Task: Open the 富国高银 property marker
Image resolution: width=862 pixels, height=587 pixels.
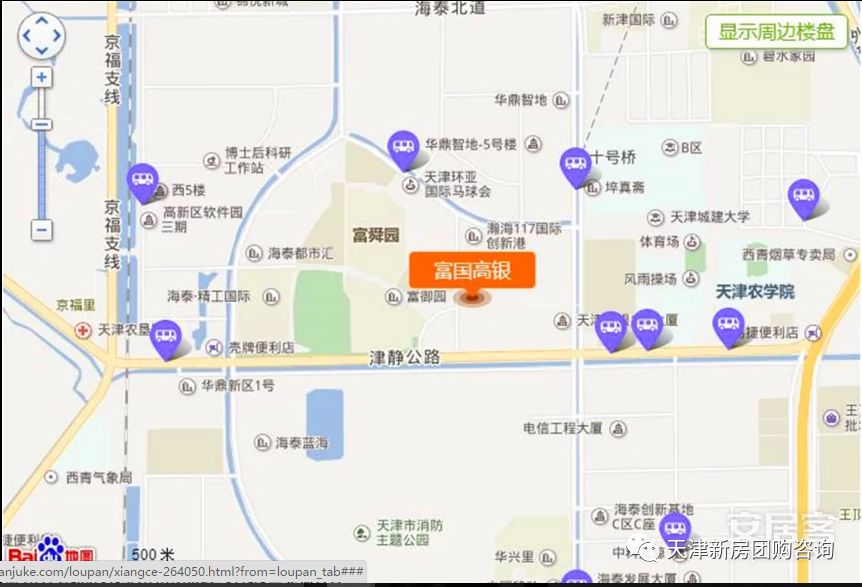Action: pos(472,271)
